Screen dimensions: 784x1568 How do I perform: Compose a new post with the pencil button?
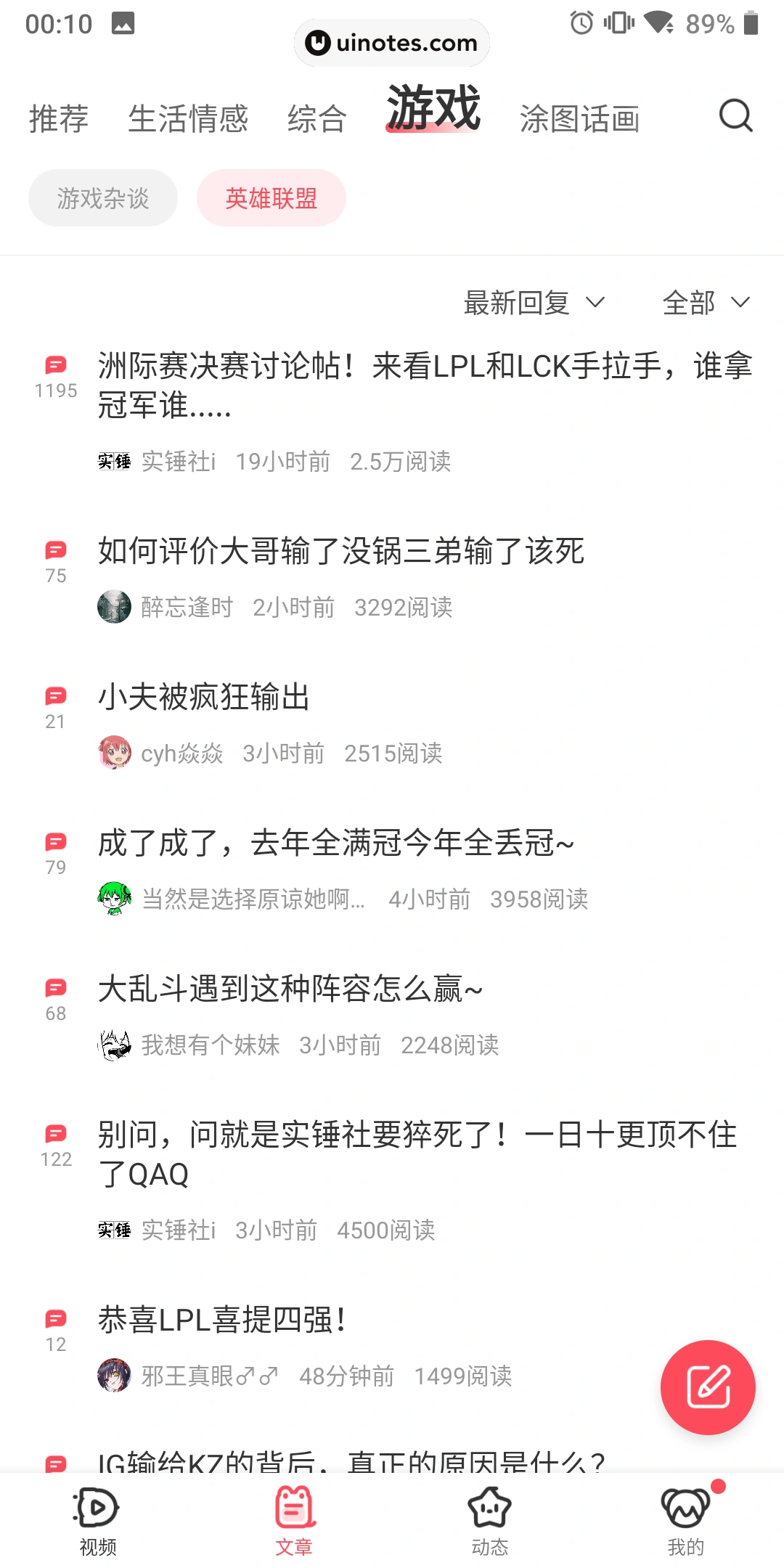click(x=708, y=1387)
